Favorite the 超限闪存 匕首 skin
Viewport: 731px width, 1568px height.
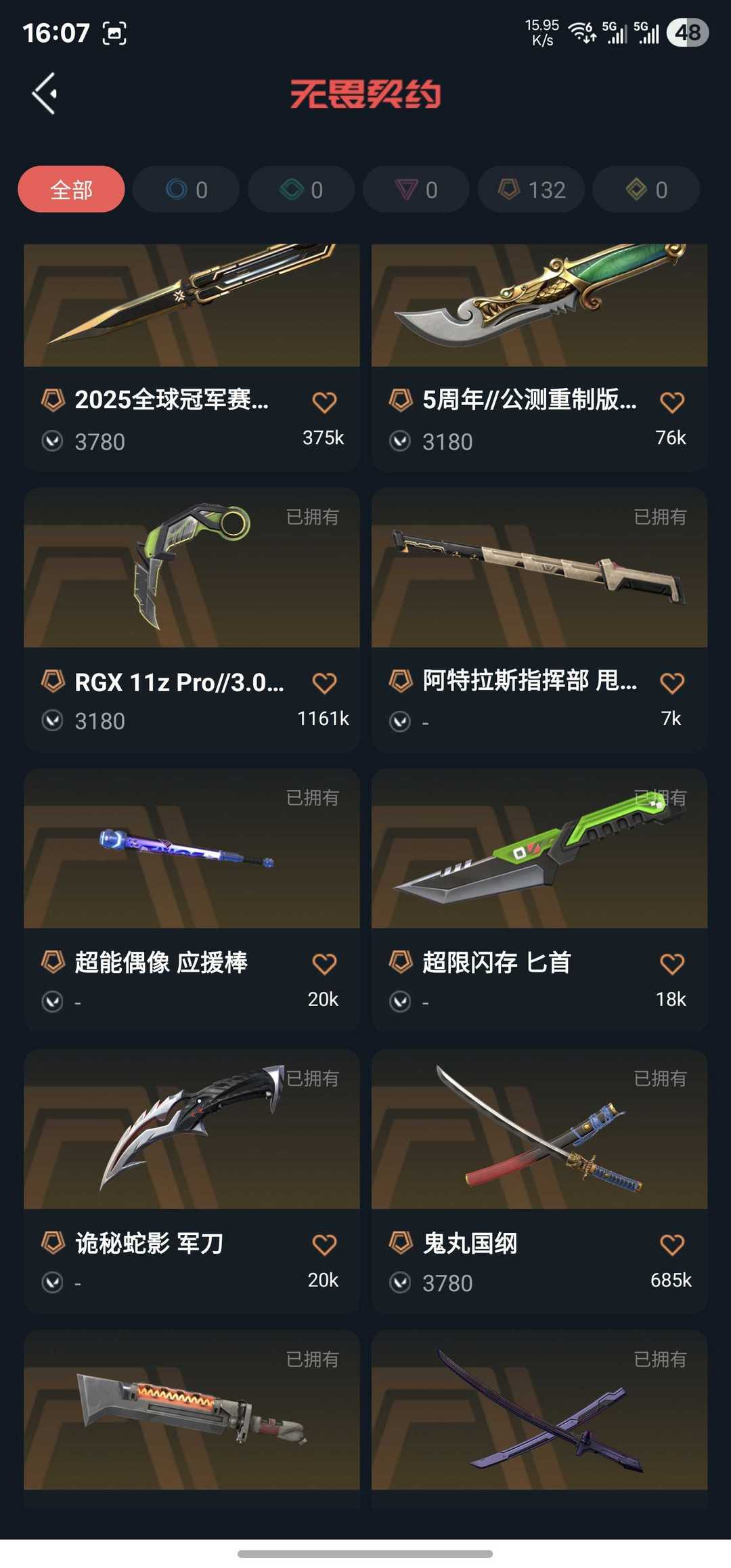point(671,963)
